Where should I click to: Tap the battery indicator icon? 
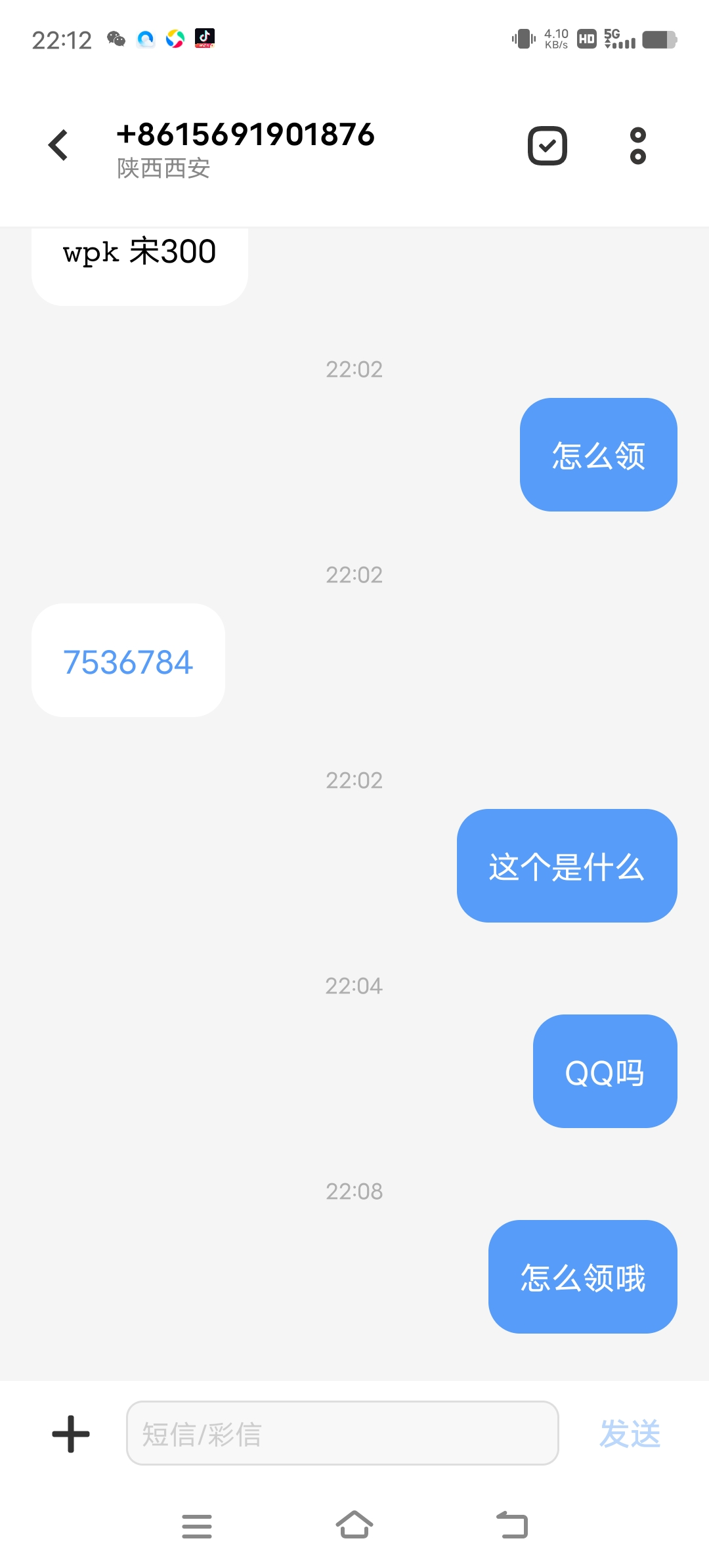[x=660, y=39]
